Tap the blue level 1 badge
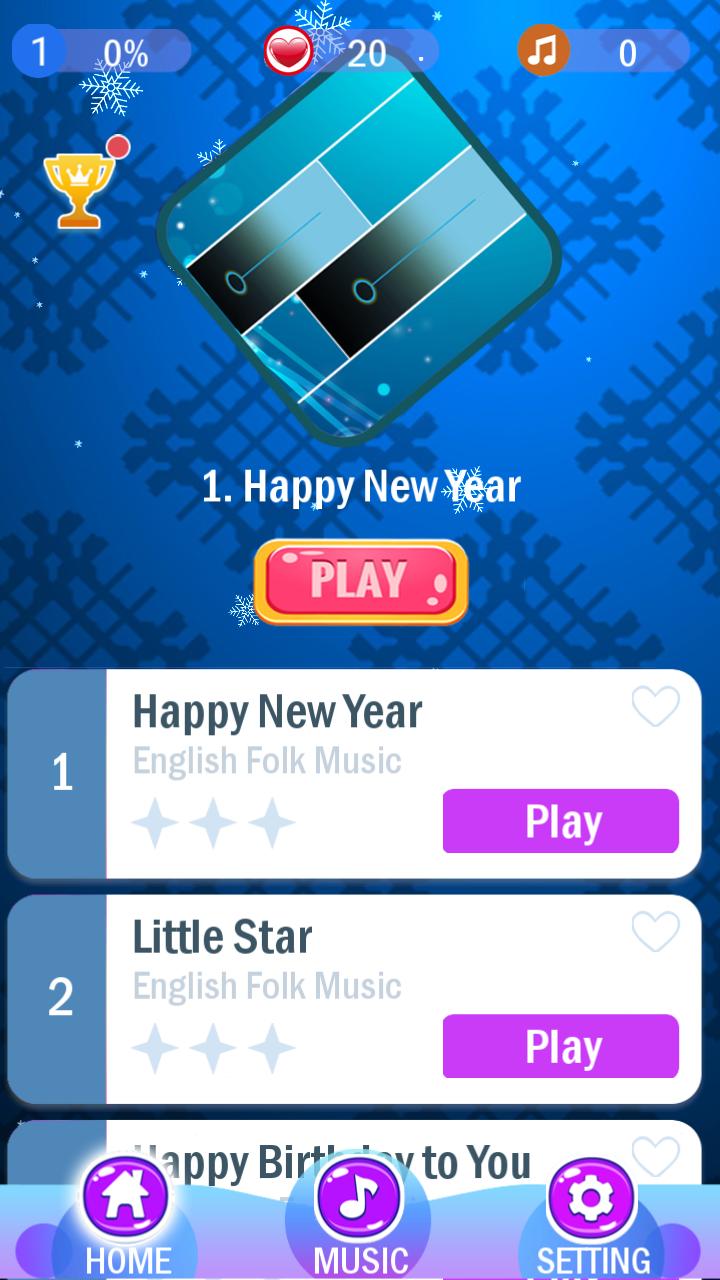Viewport: 720px width, 1280px height. (x=40, y=50)
